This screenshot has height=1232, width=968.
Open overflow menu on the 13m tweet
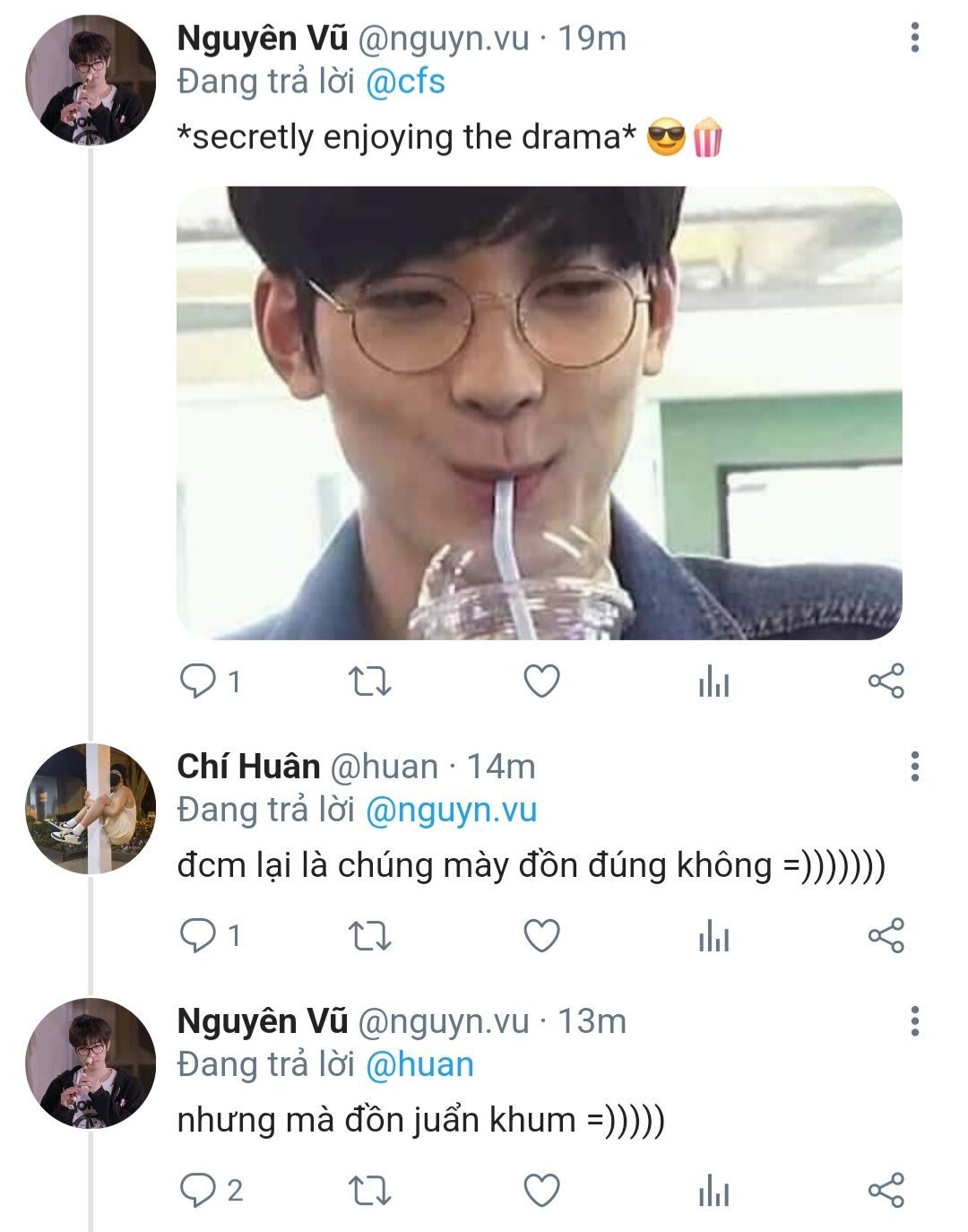tap(914, 1021)
